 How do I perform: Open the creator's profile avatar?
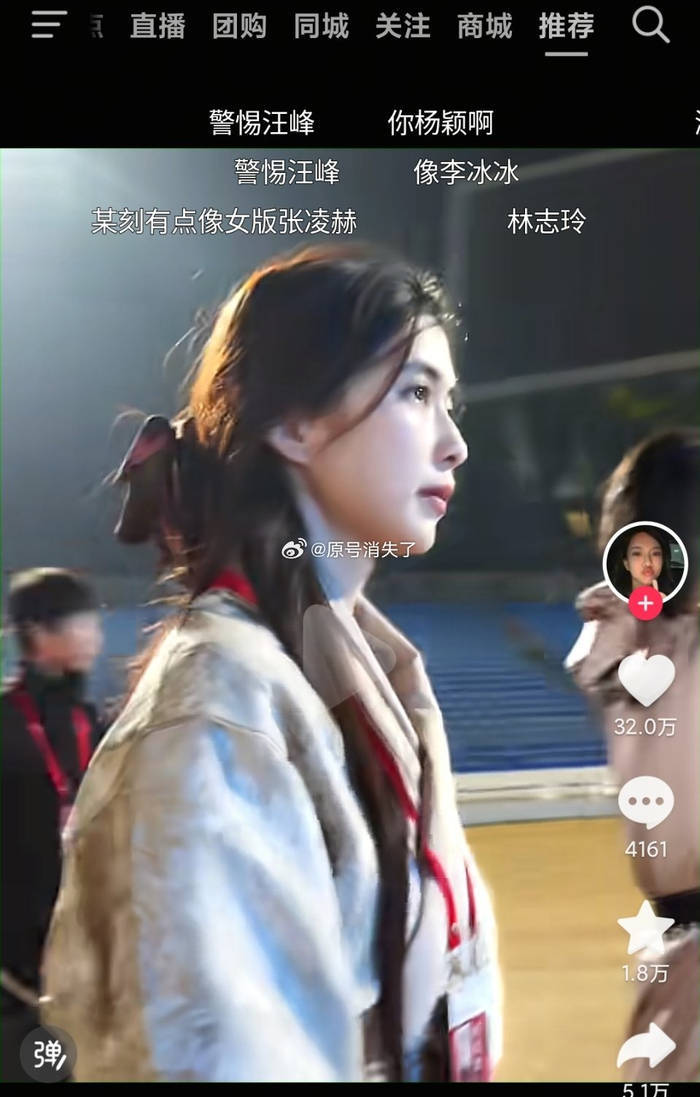point(645,562)
